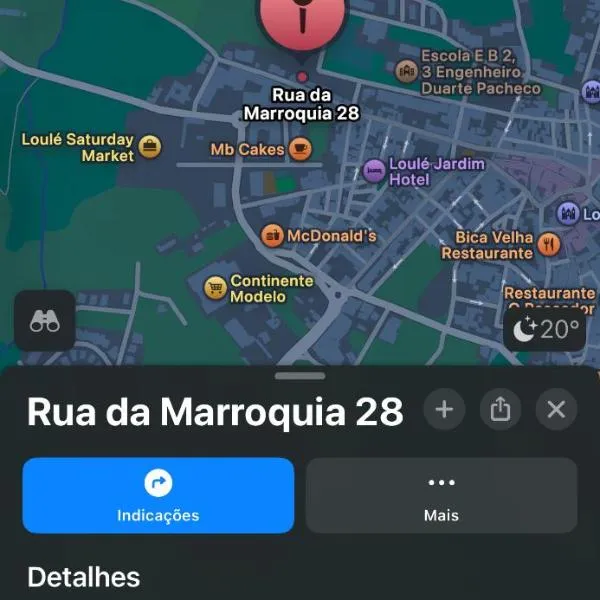Tap the Escola E B 2,3 marker
This screenshot has width=600, height=600.
406,71
